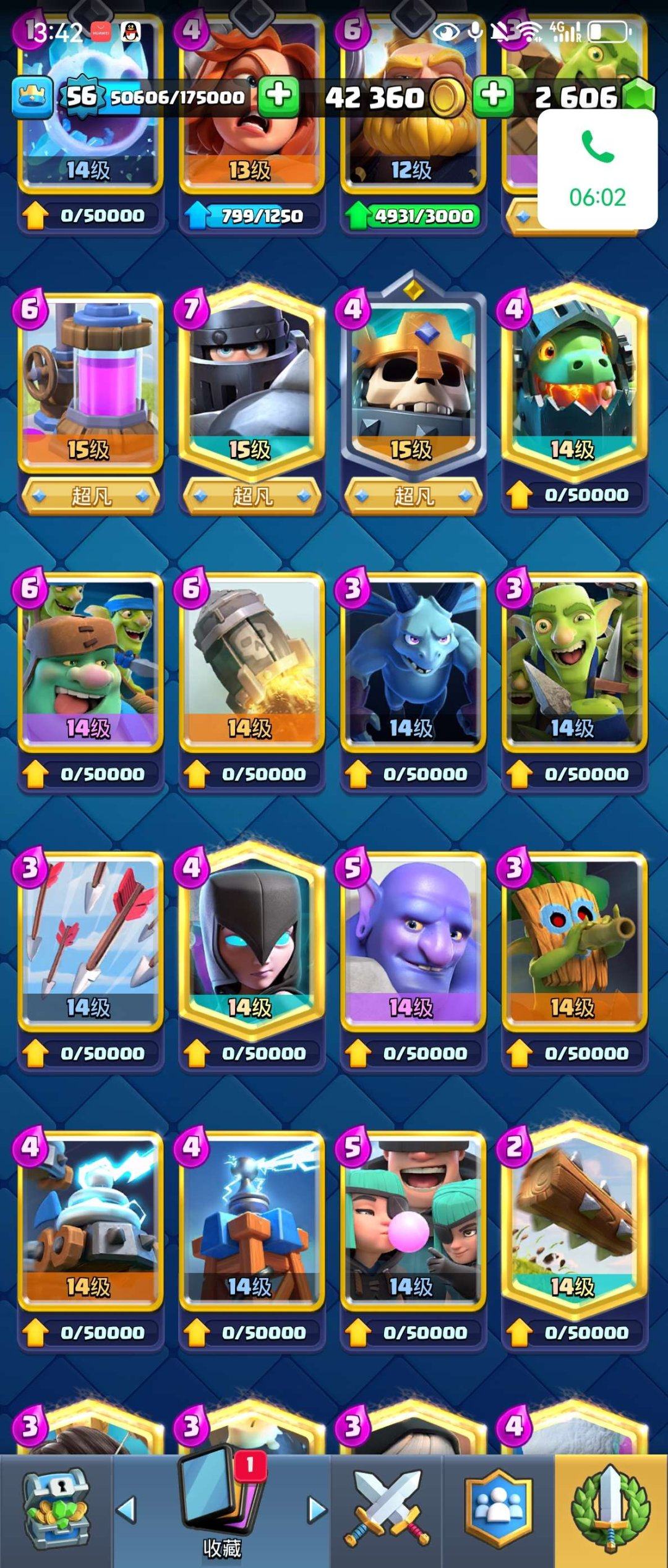Open the Mega Knight card
Image resolution: width=668 pixels, height=1568 pixels.
coord(251,383)
